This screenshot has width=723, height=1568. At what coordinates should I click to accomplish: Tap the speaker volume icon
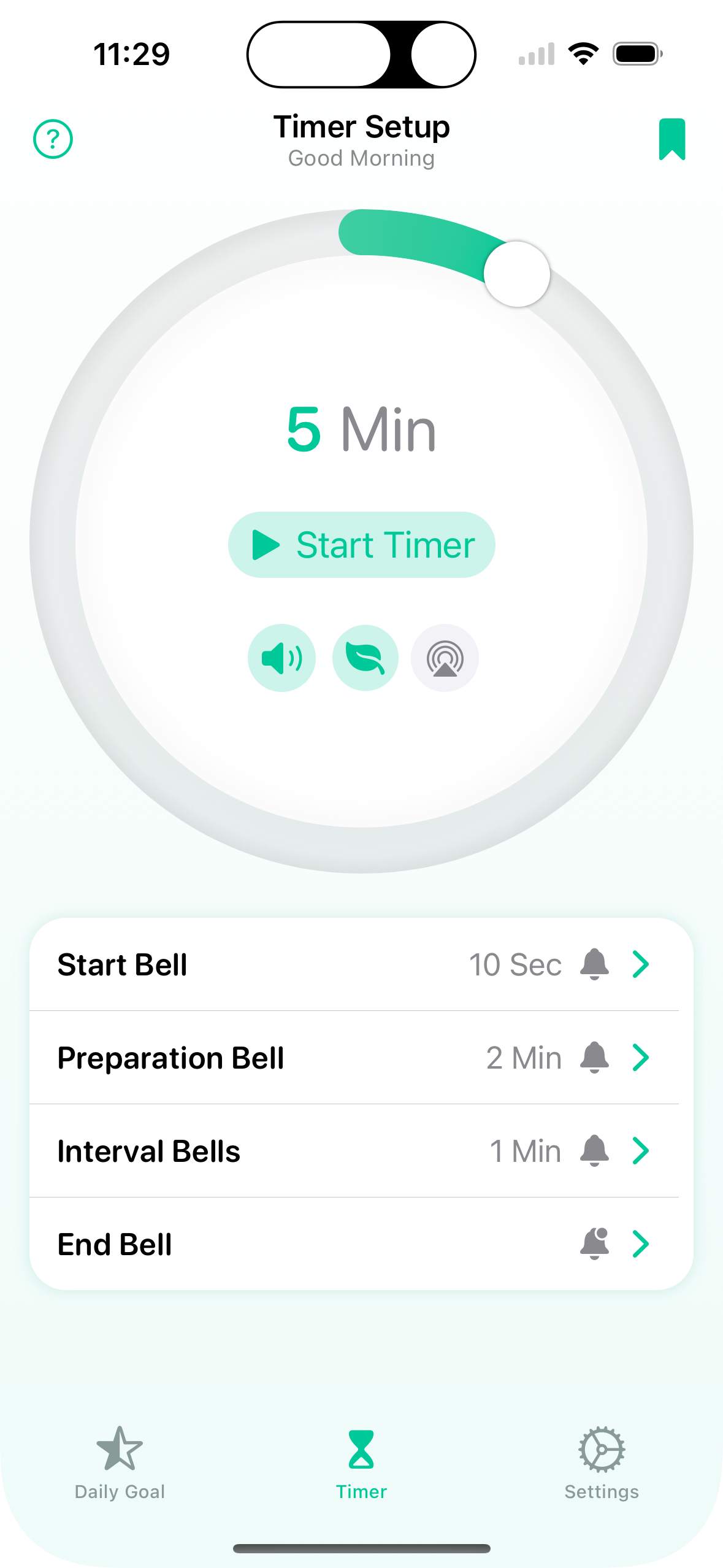click(x=281, y=658)
